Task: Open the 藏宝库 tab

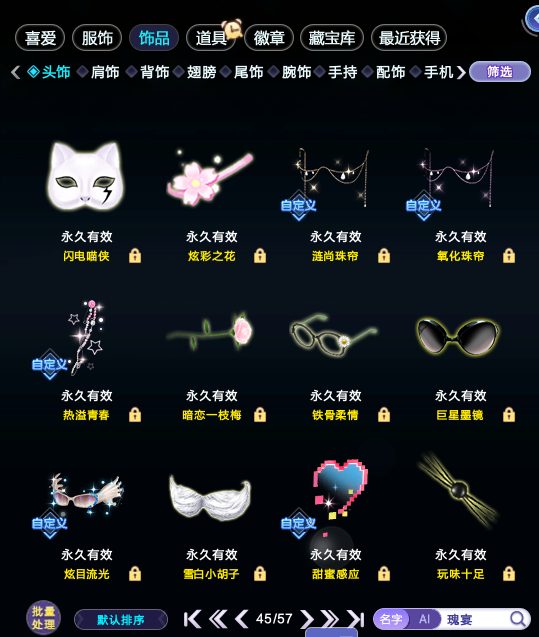Action: click(x=331, y=38)
